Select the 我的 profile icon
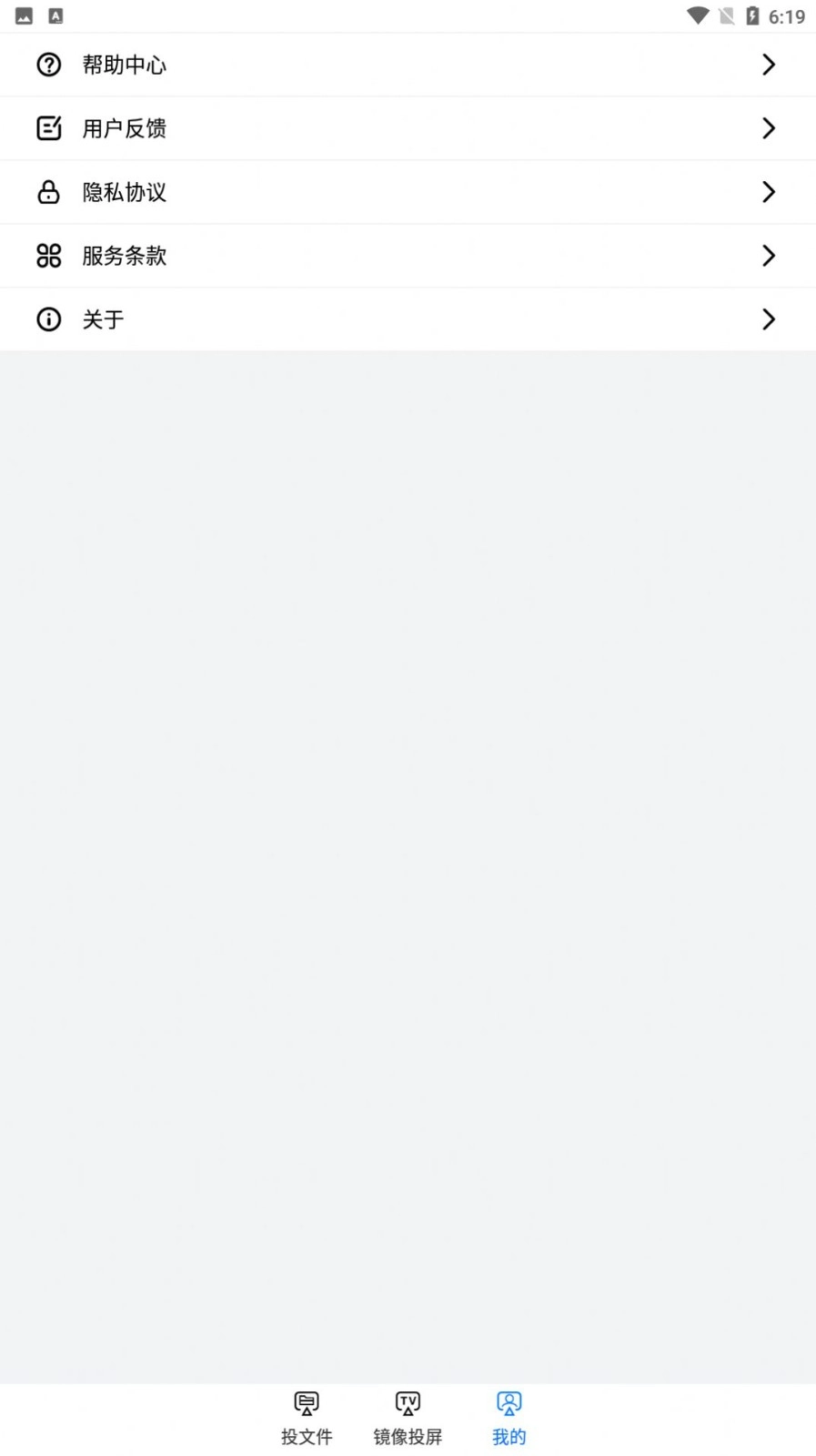This screenshot has height=1456, width=816. (x=509, y=1402)
